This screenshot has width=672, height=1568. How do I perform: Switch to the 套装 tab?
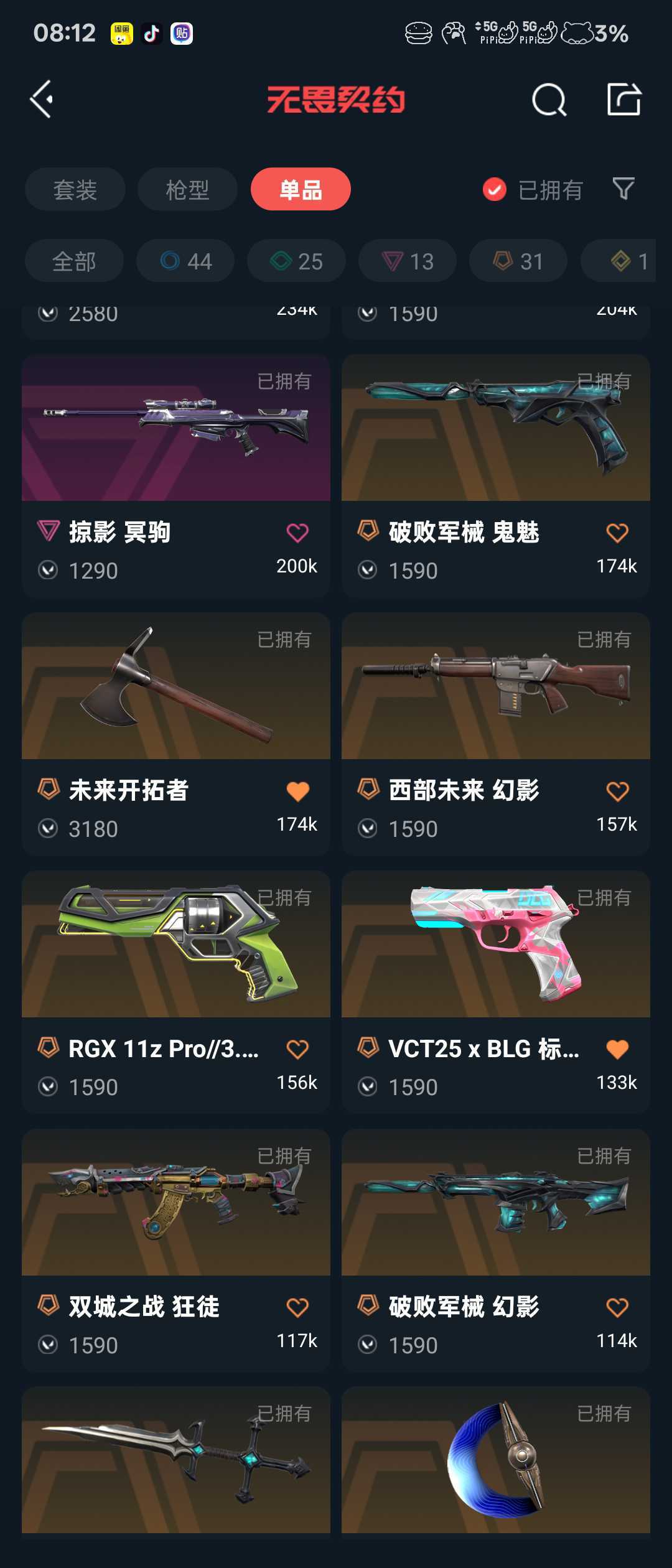point(74,189)
